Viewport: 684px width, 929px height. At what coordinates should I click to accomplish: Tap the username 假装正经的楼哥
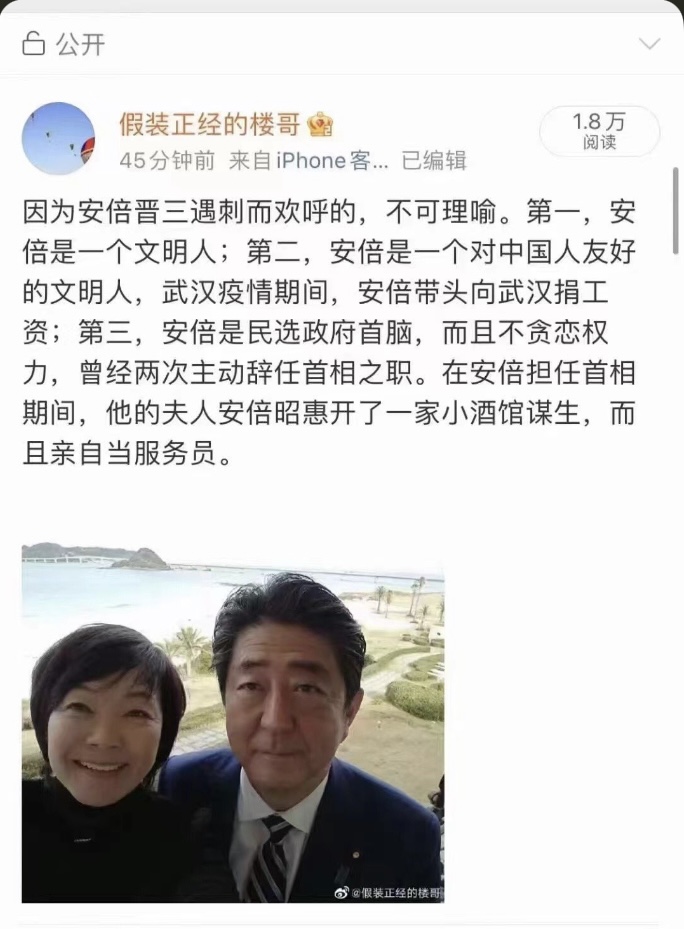pos(211,125)
